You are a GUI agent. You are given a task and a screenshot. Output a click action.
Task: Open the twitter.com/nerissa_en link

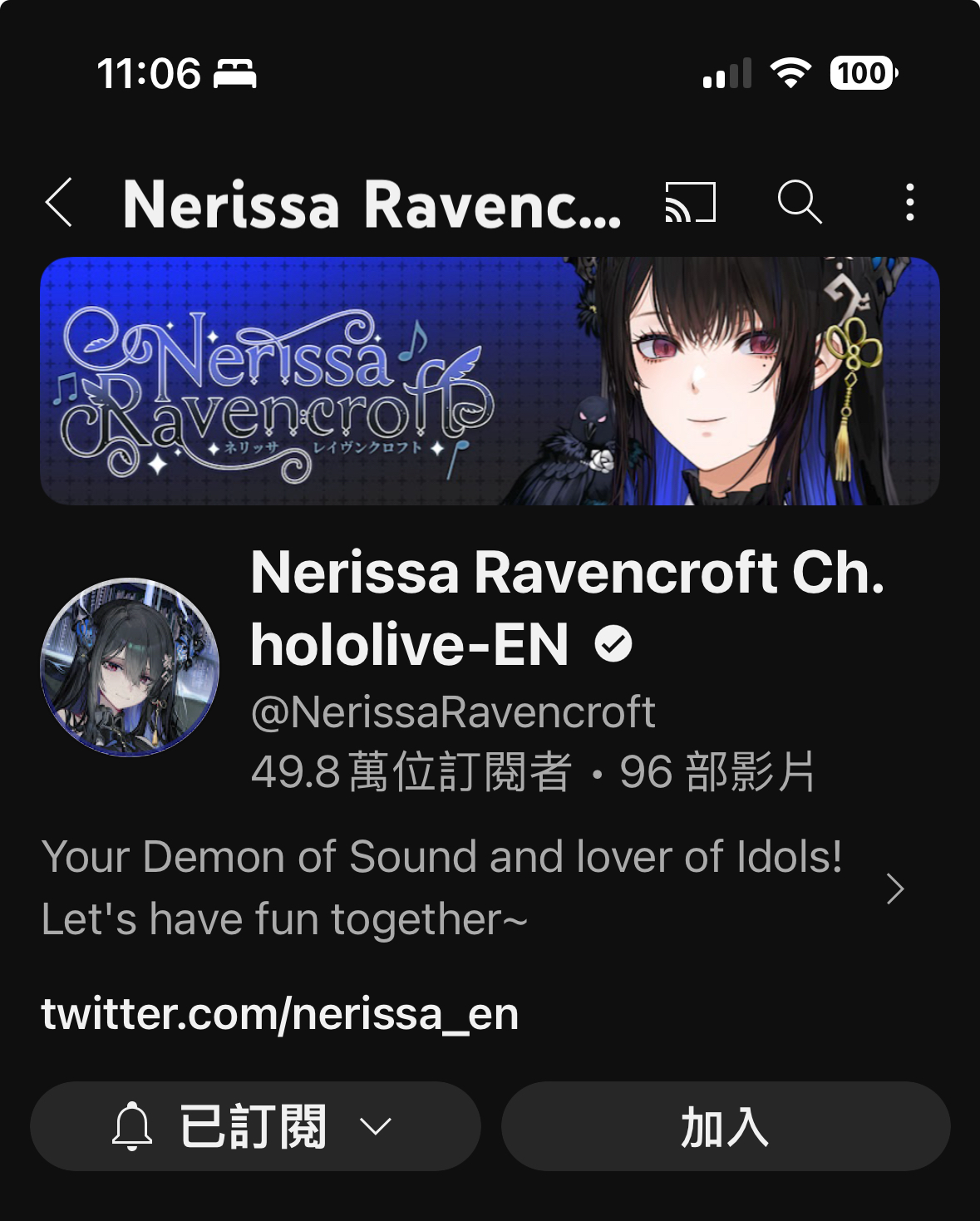pyautogui.click(x=280, y=1014)
